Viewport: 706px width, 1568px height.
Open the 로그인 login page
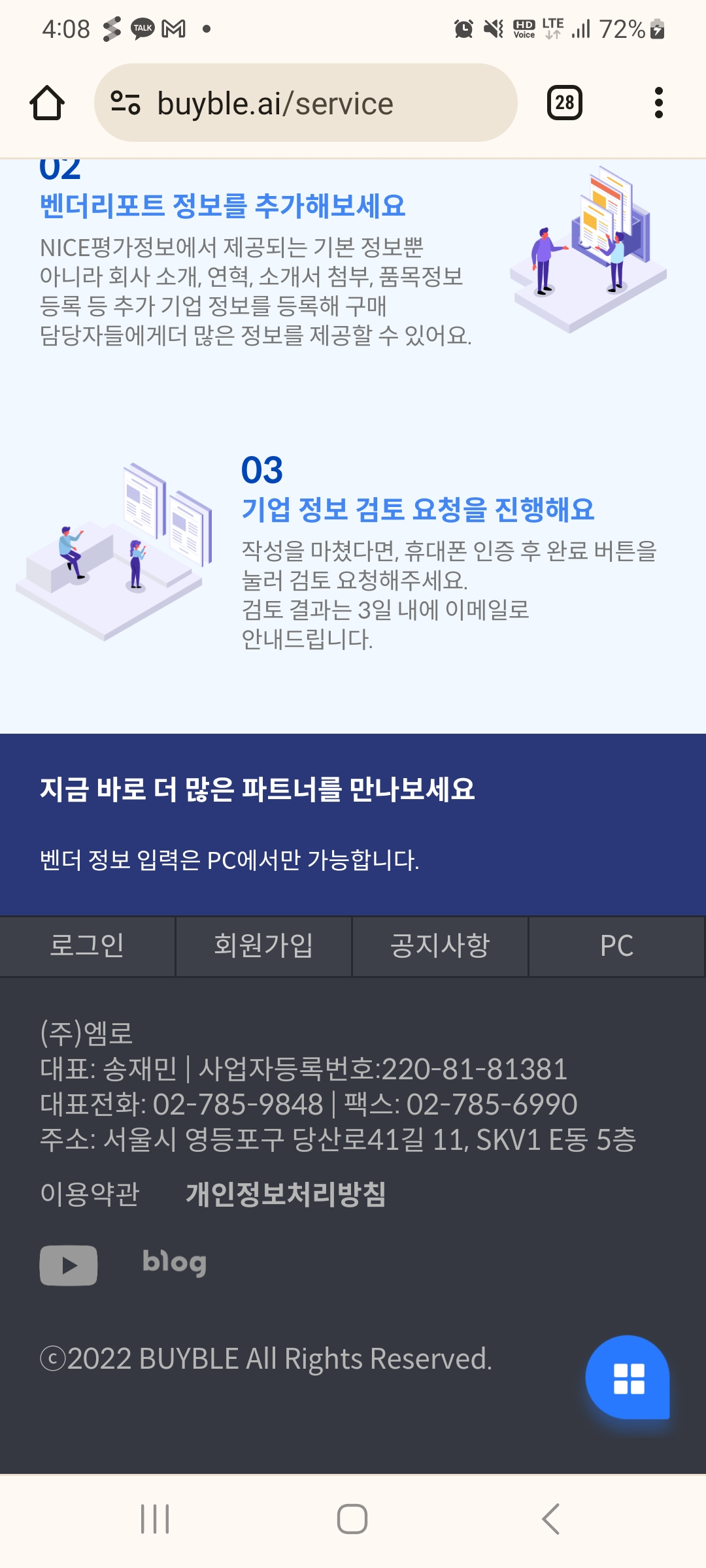pos(87,945)
